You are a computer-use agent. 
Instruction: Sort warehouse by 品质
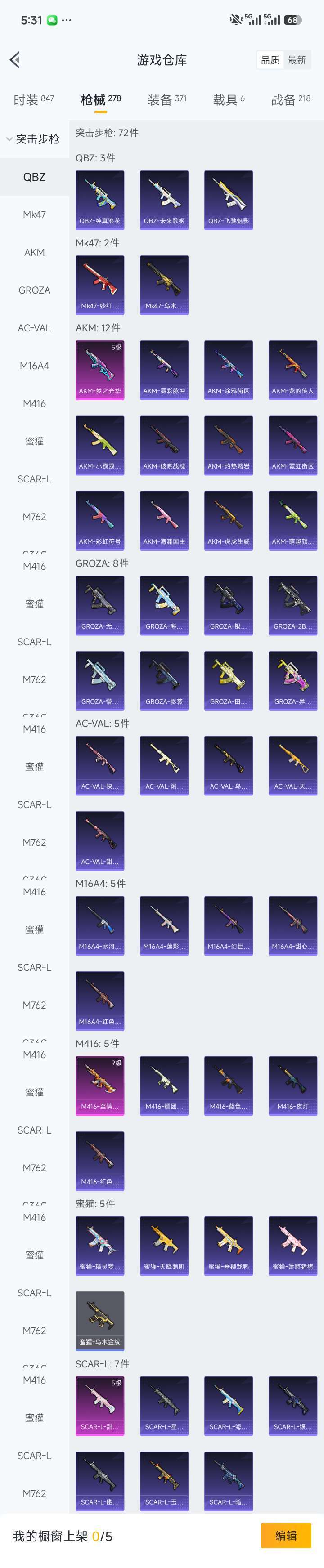click(270, 60)
